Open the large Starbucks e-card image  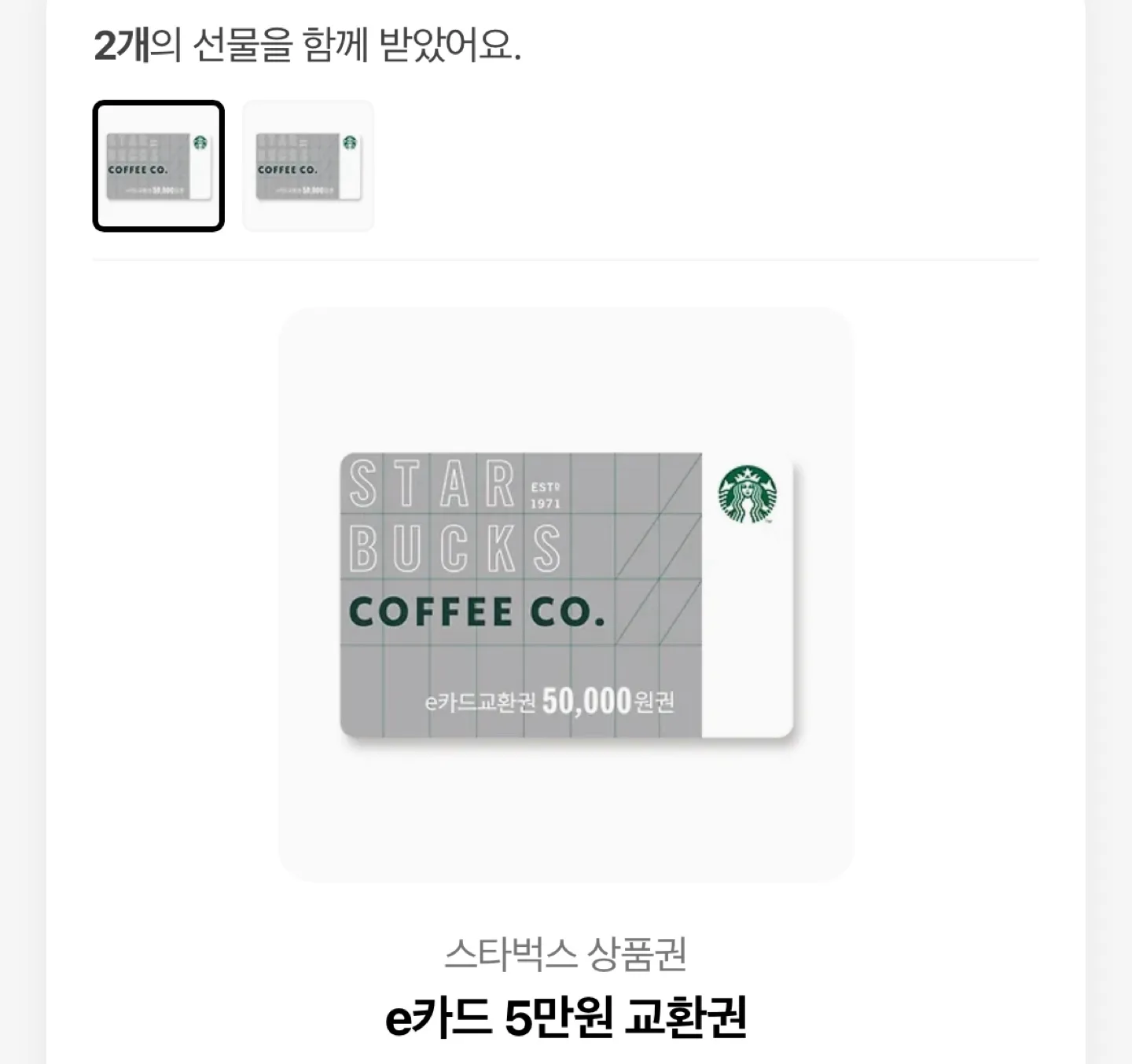tap(566, 595)
